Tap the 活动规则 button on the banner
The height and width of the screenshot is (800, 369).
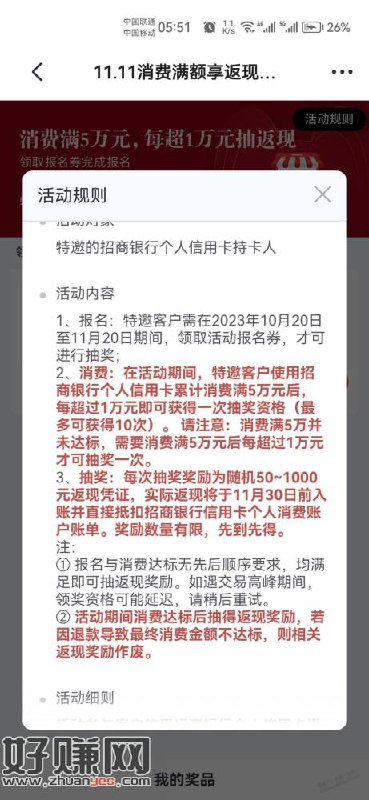[329, 119]
